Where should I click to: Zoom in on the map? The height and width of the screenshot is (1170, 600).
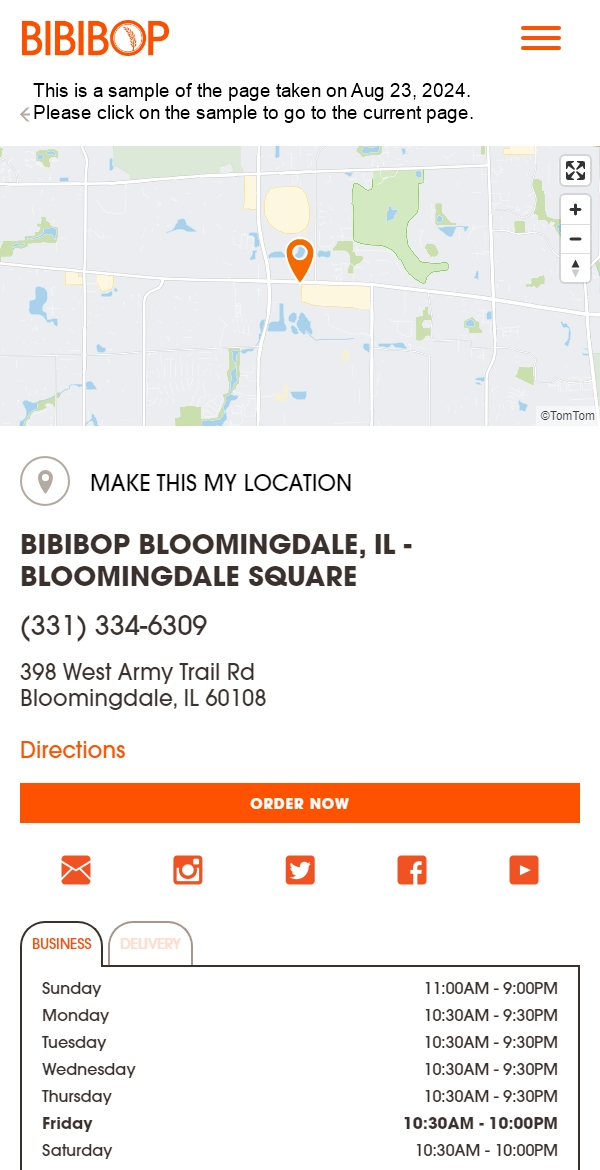tap(575, 211)
